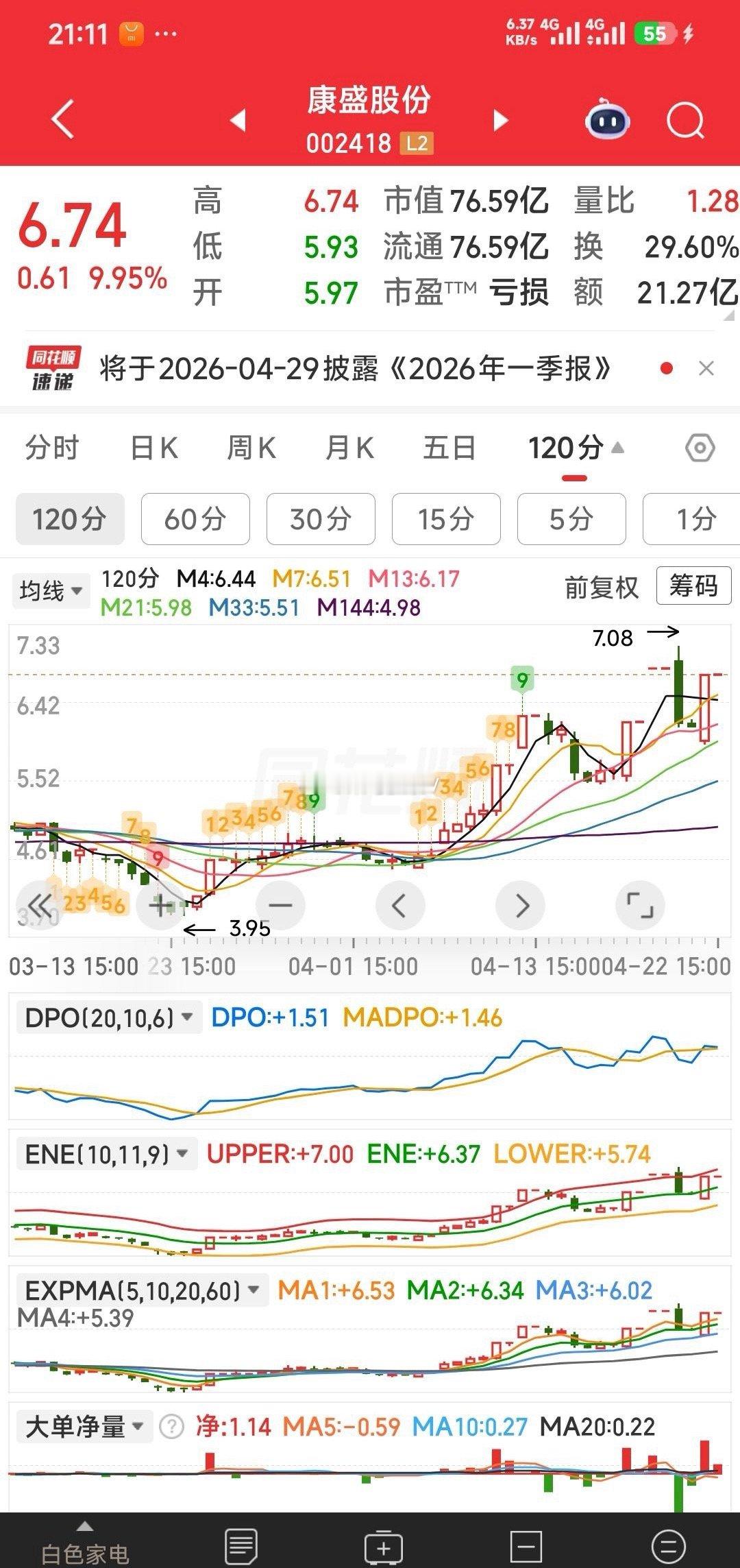
Task: Select the 60分 period chip
Action: (195, 519)
